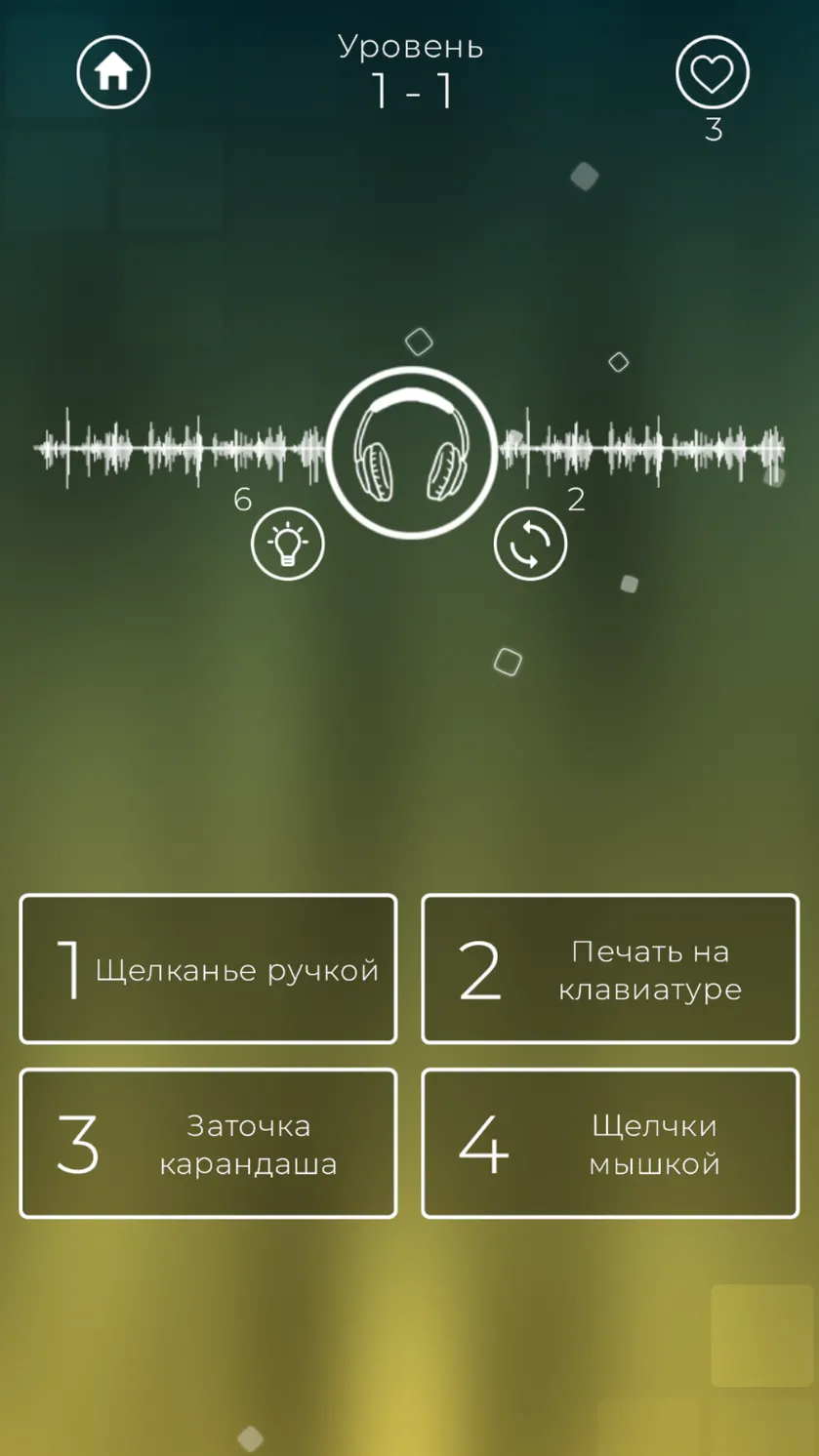Viewport: 819px width, 1456px height.
Task: Go to the home screen icon
Action: [113, 71]
